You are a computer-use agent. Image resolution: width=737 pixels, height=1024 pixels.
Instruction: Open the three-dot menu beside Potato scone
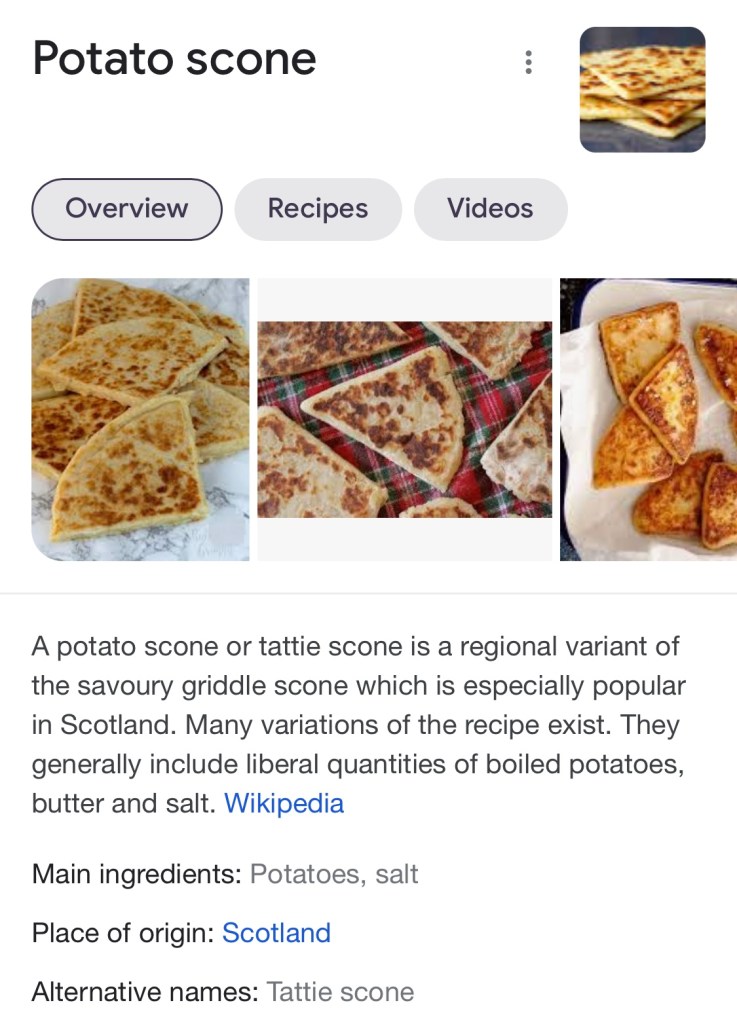(528, 62)
